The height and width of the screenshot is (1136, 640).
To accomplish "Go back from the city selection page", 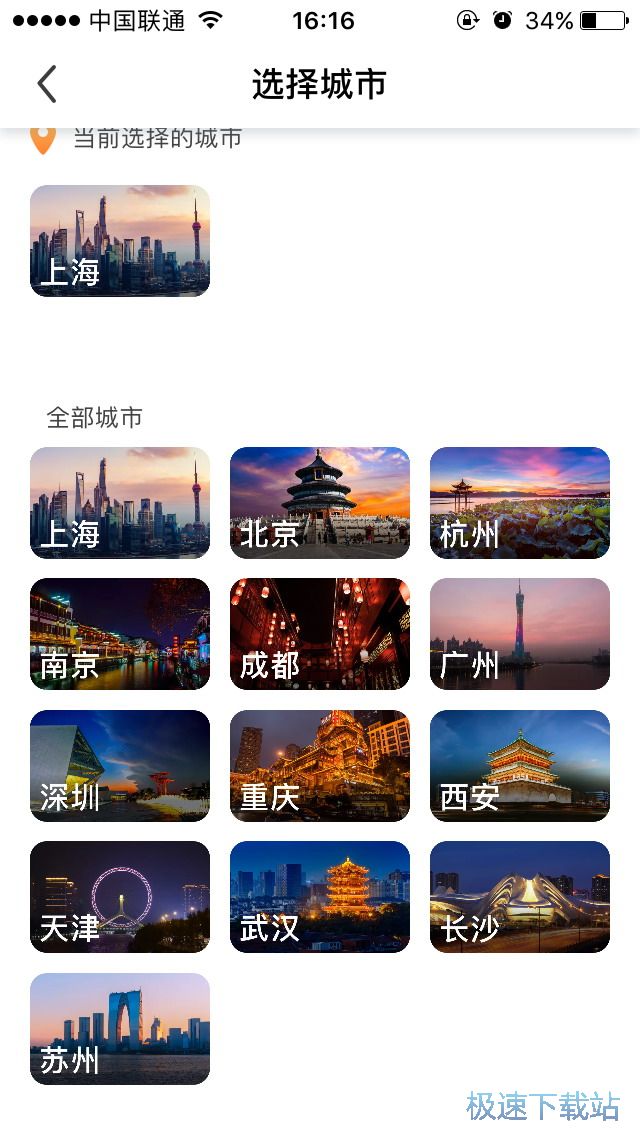I will tap(47, 85).
